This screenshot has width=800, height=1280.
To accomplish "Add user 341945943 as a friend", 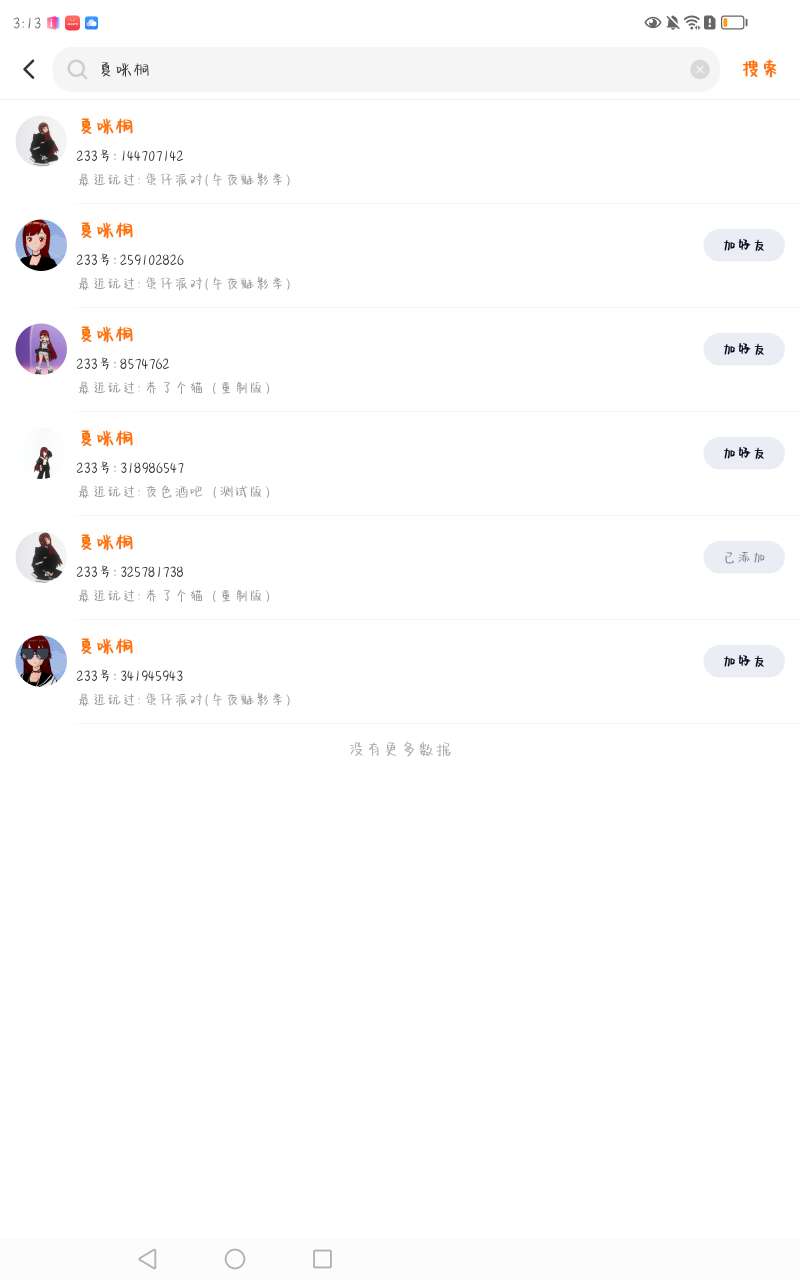I will click(x=743, y=661).
